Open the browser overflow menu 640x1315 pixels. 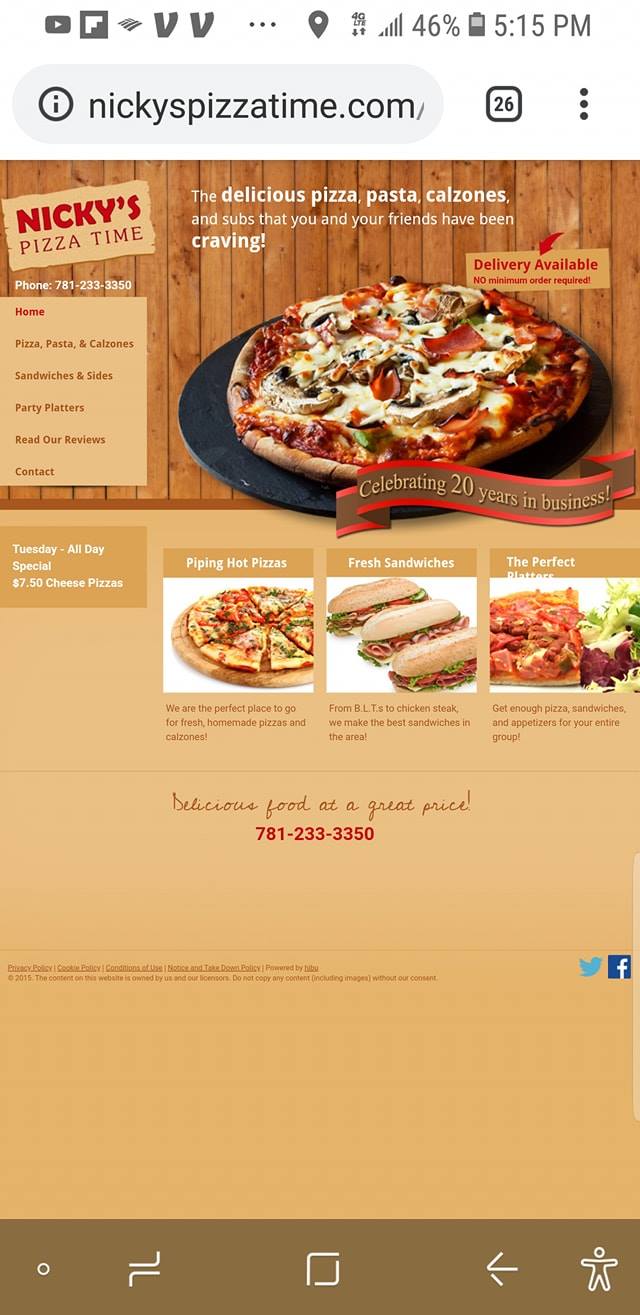coord(584,104)
